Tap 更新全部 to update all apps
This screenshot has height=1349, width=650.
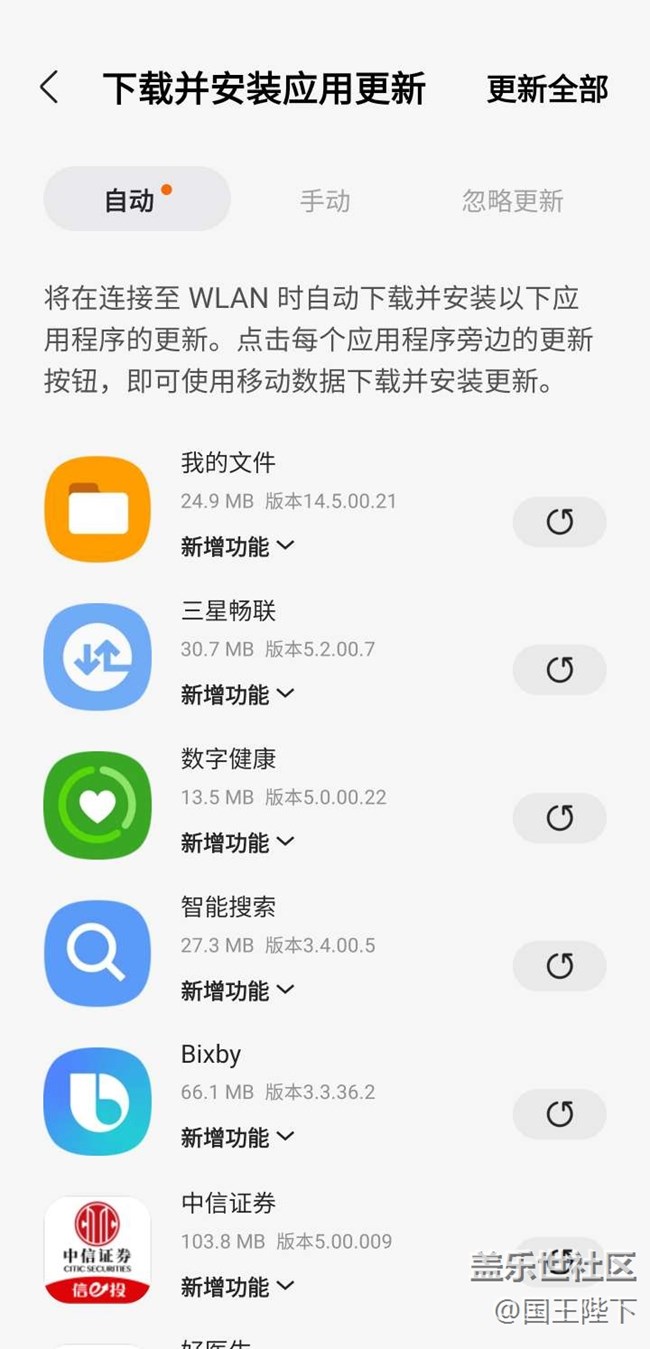click(547, 89)
